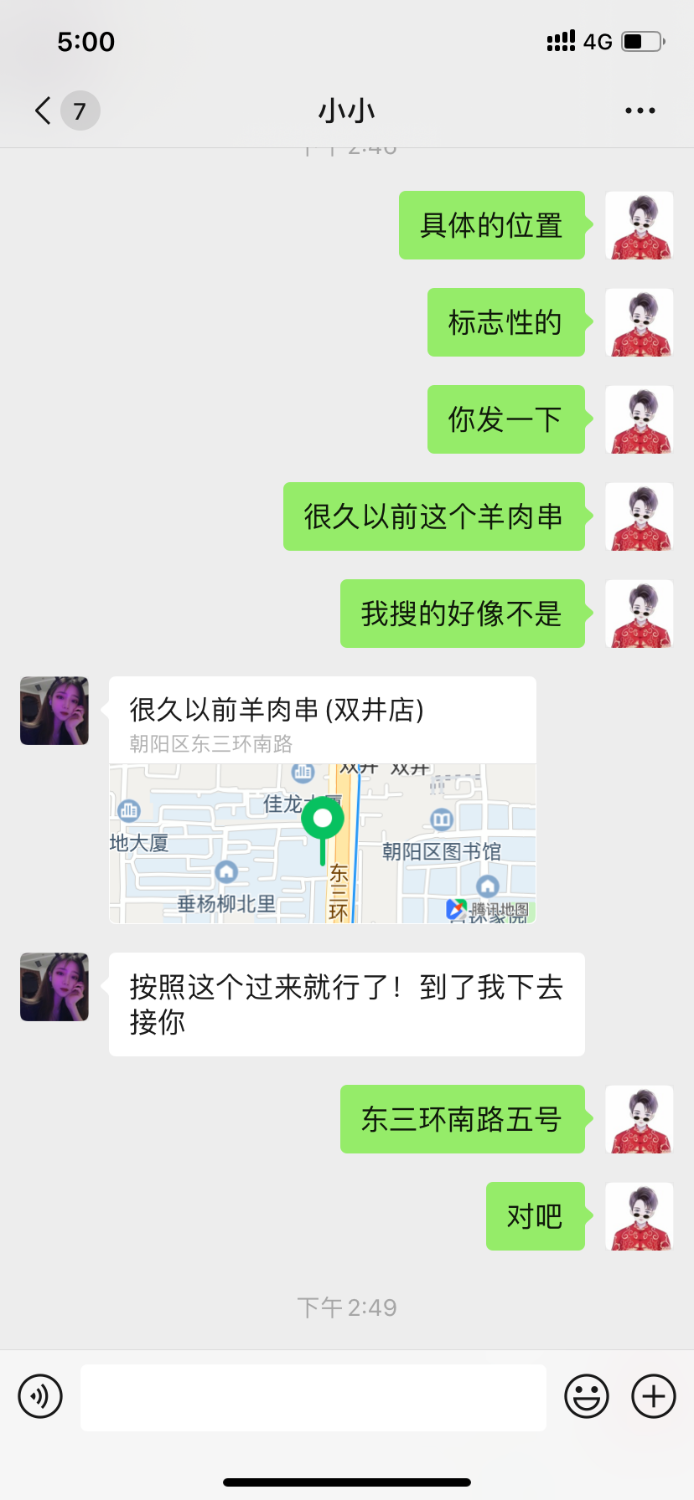Switch to voice message input
The width and height of the screenshot is (694, 1500).
41,1396
